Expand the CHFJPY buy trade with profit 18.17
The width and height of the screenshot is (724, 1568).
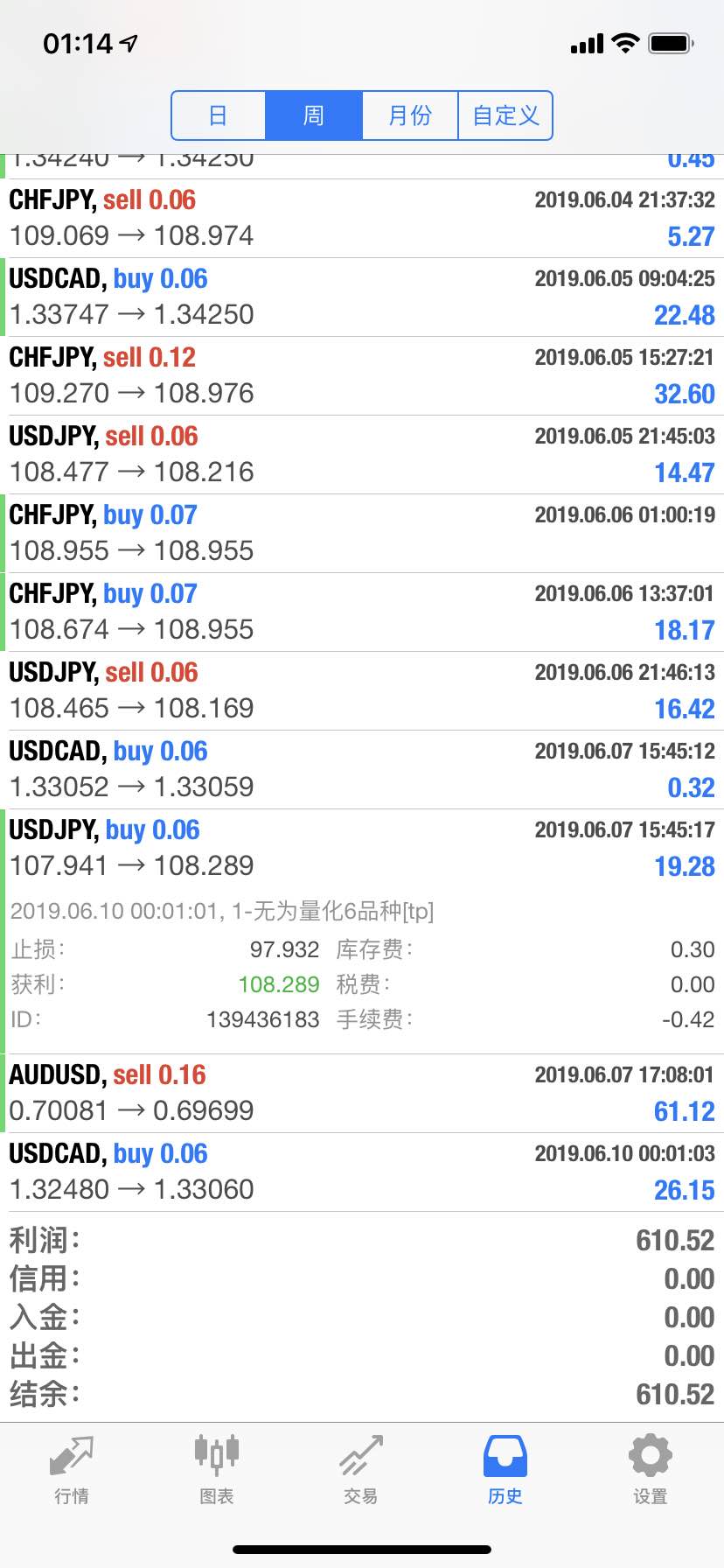coord(362,612)
